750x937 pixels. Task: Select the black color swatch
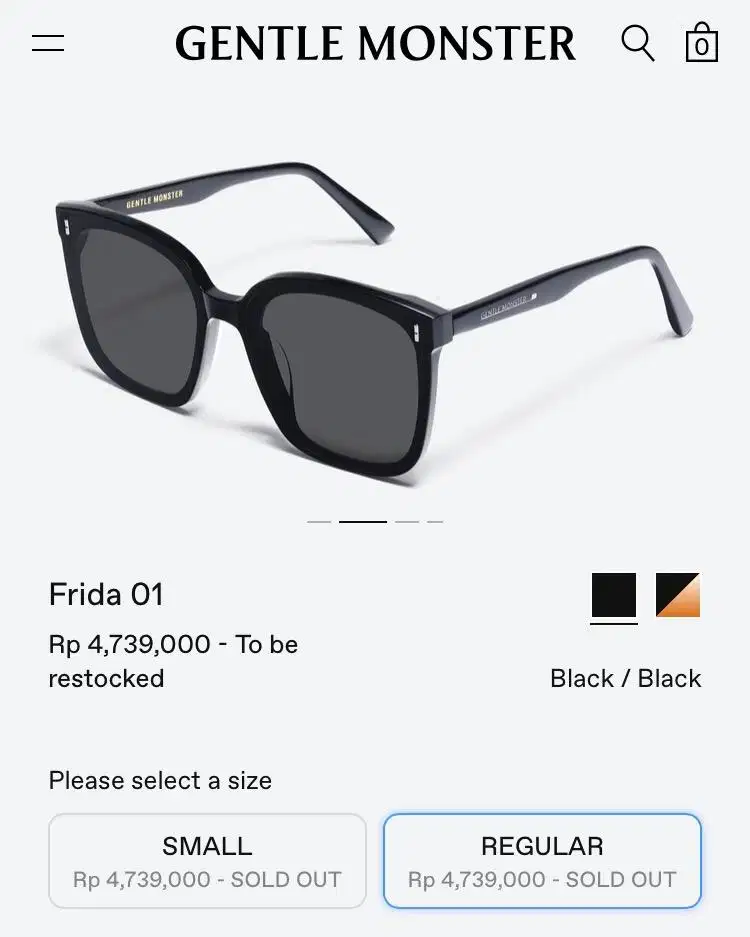(614, 596)
